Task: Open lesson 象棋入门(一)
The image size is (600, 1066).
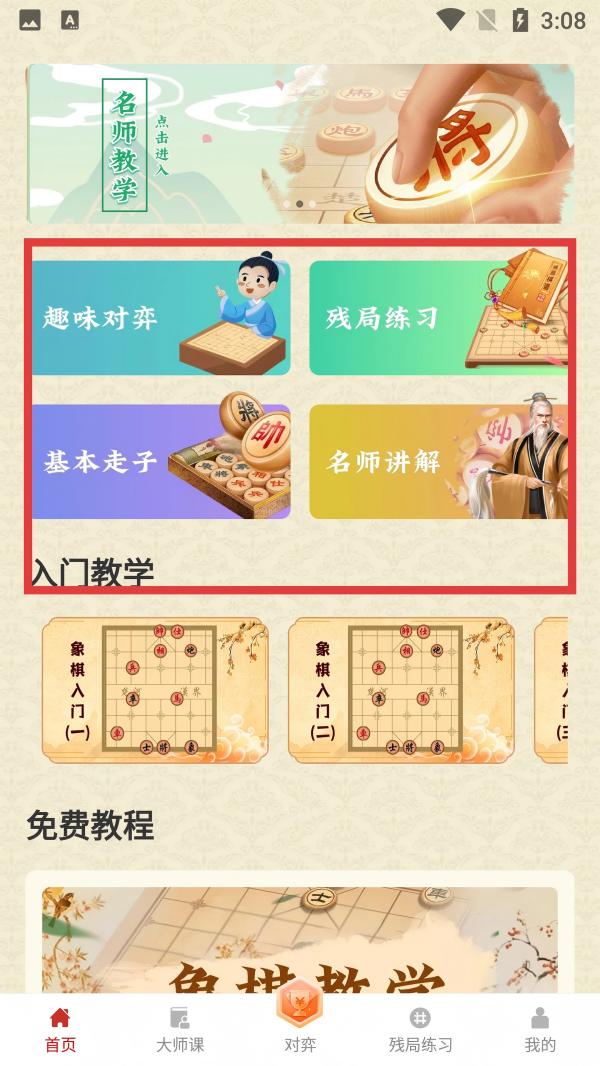Action: 155,690
